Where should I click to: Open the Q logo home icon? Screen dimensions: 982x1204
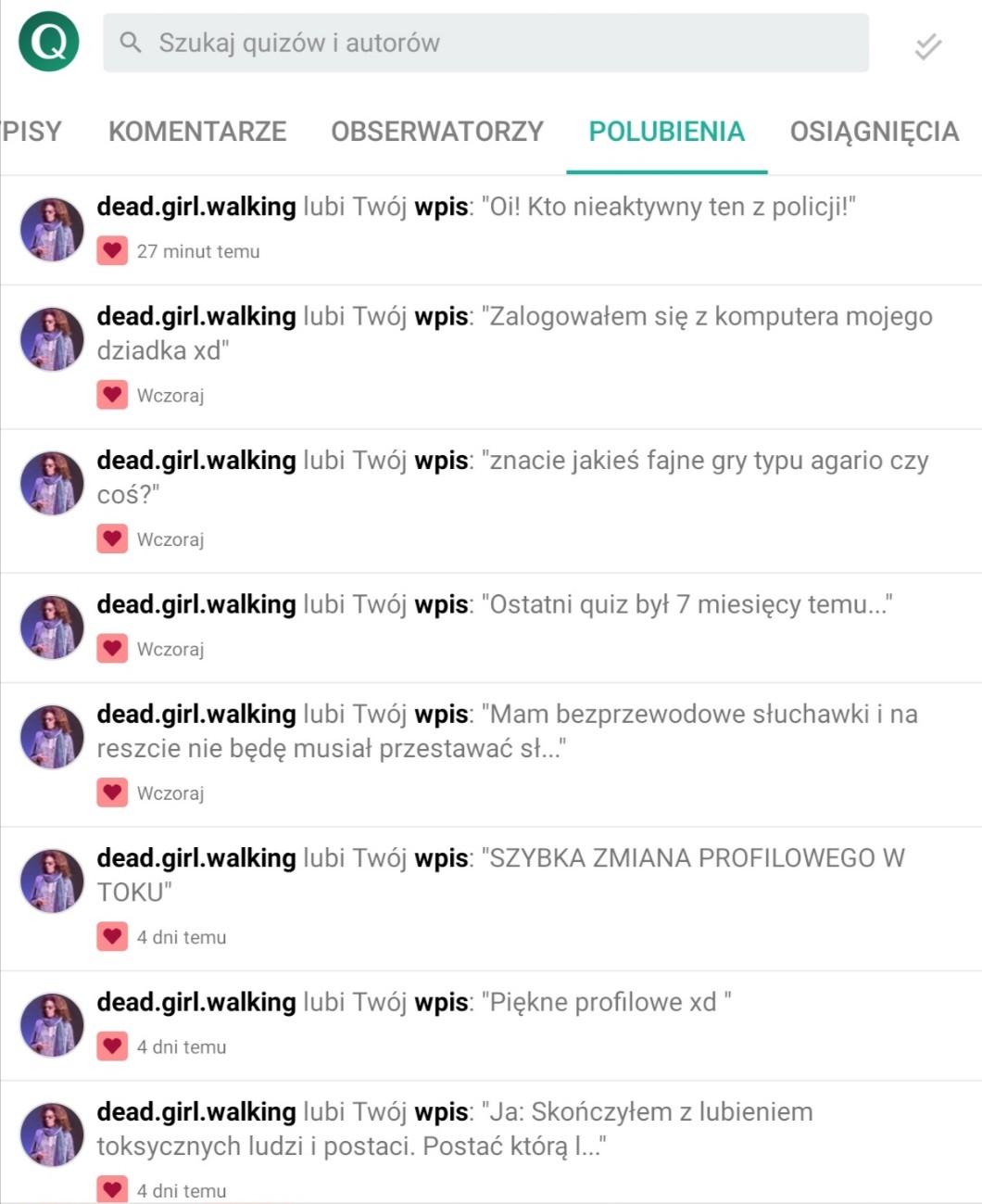(49, 42)
